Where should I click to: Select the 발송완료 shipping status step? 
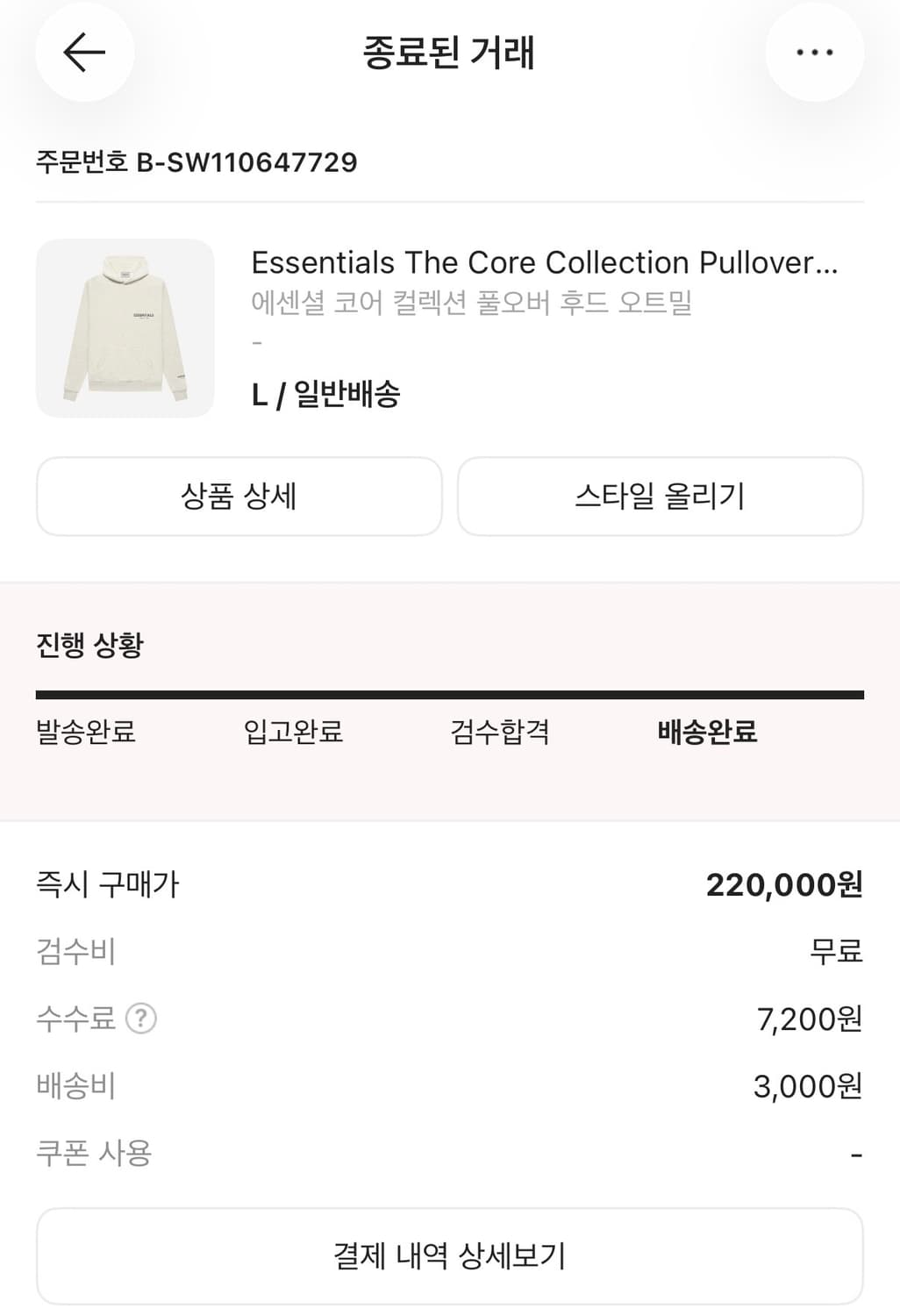84,733
